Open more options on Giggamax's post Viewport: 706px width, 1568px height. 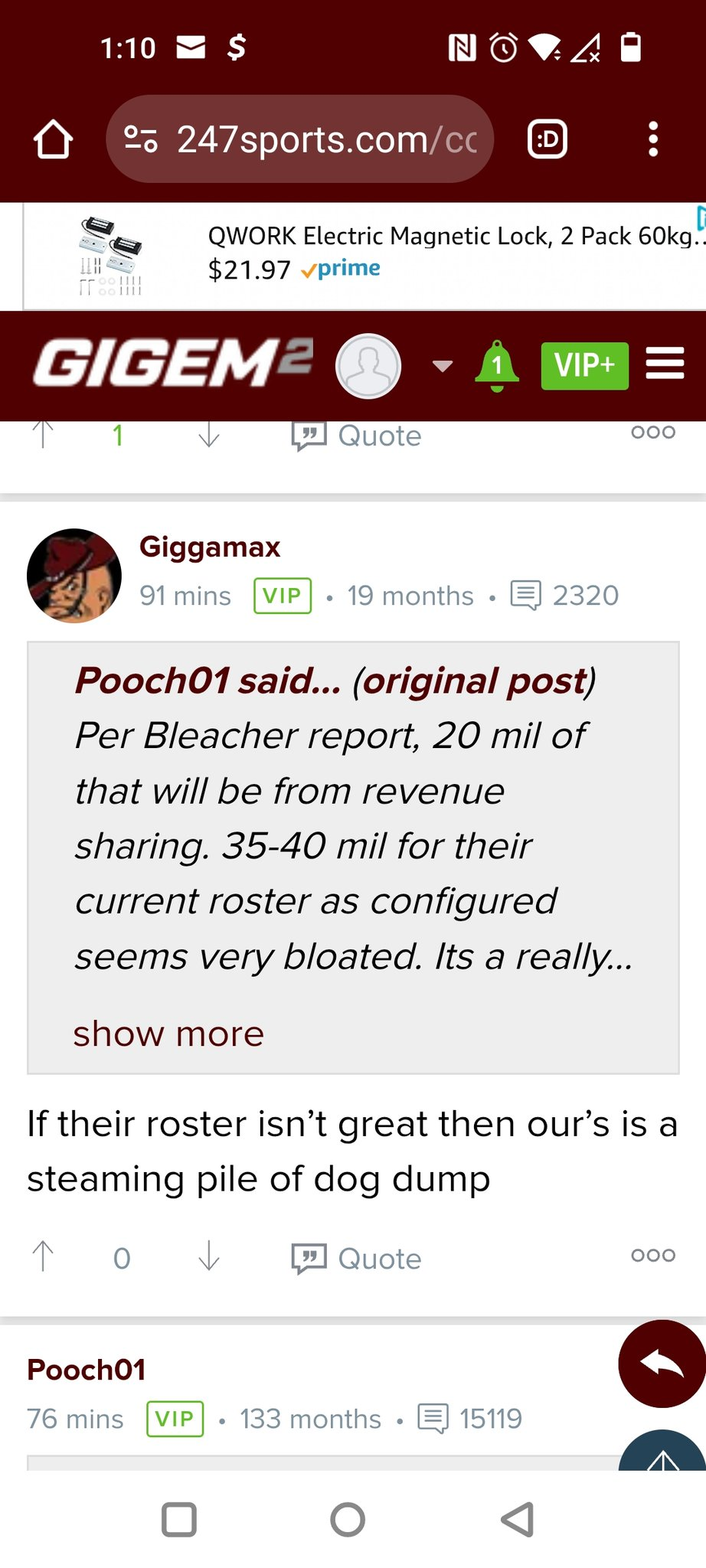653,1256
